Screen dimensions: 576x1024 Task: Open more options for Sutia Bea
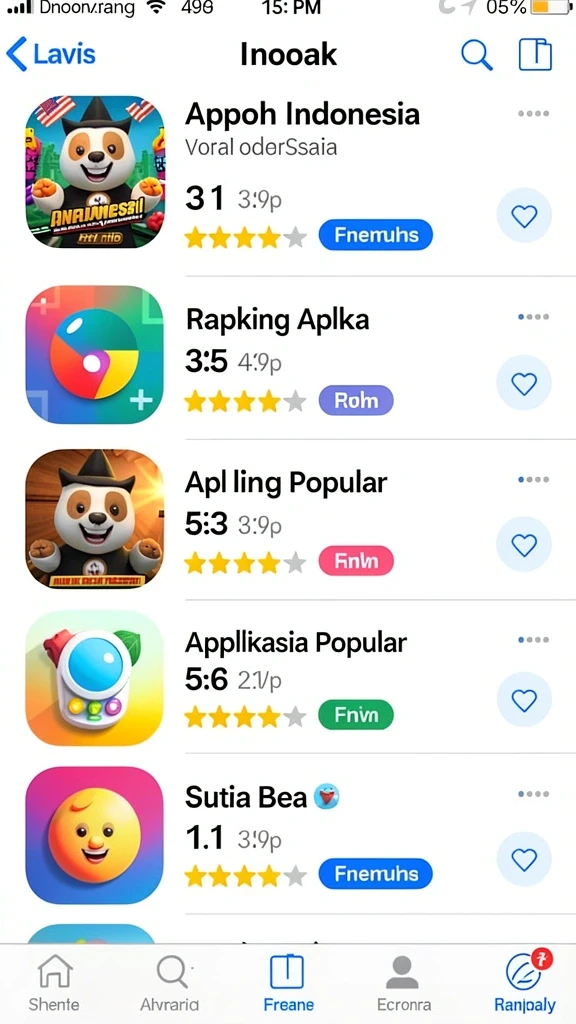(x=534, y=794)
